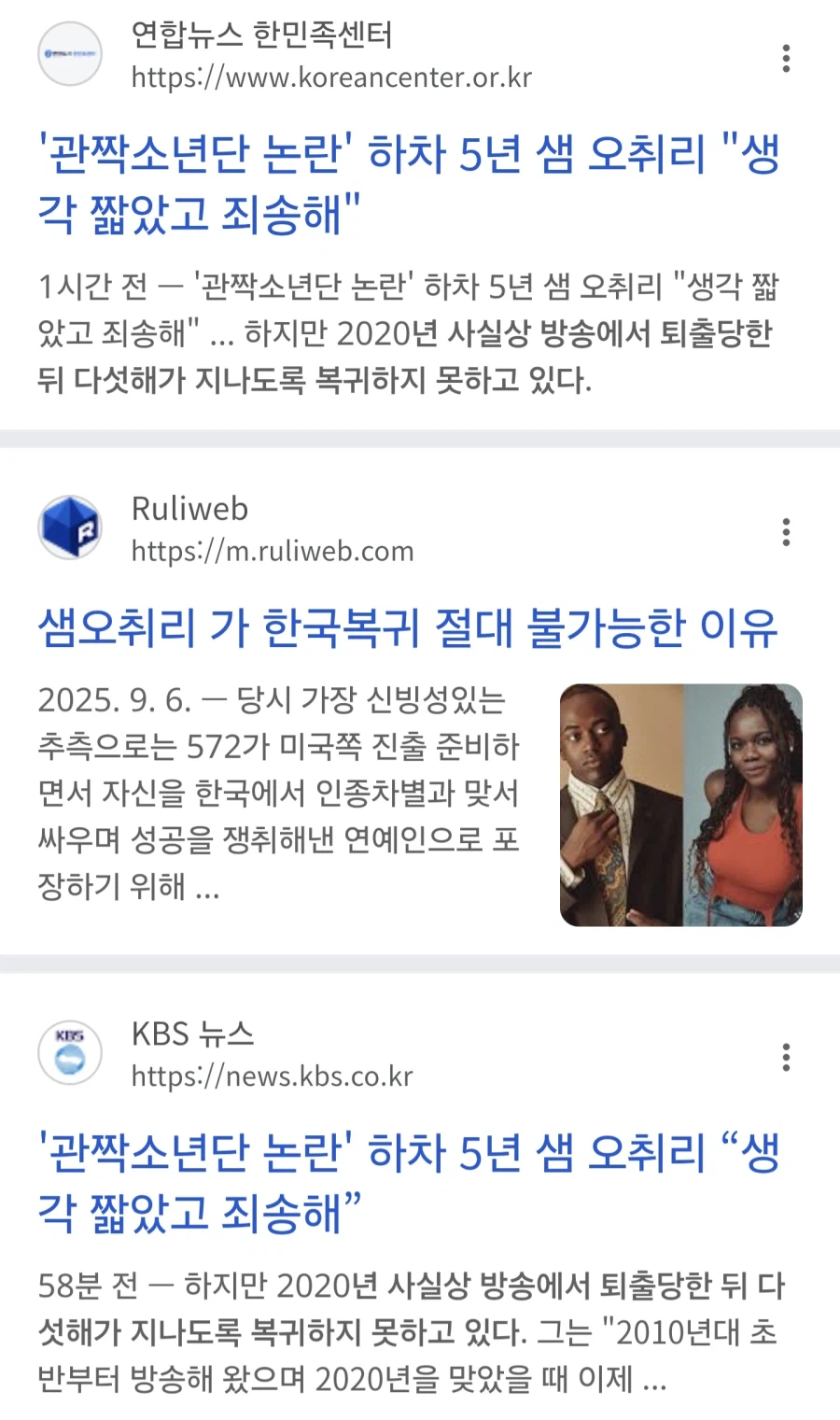The image size is (840, 1420).
Task: Open options for the koreancenter.or.kr result
Action: [787, 58]
